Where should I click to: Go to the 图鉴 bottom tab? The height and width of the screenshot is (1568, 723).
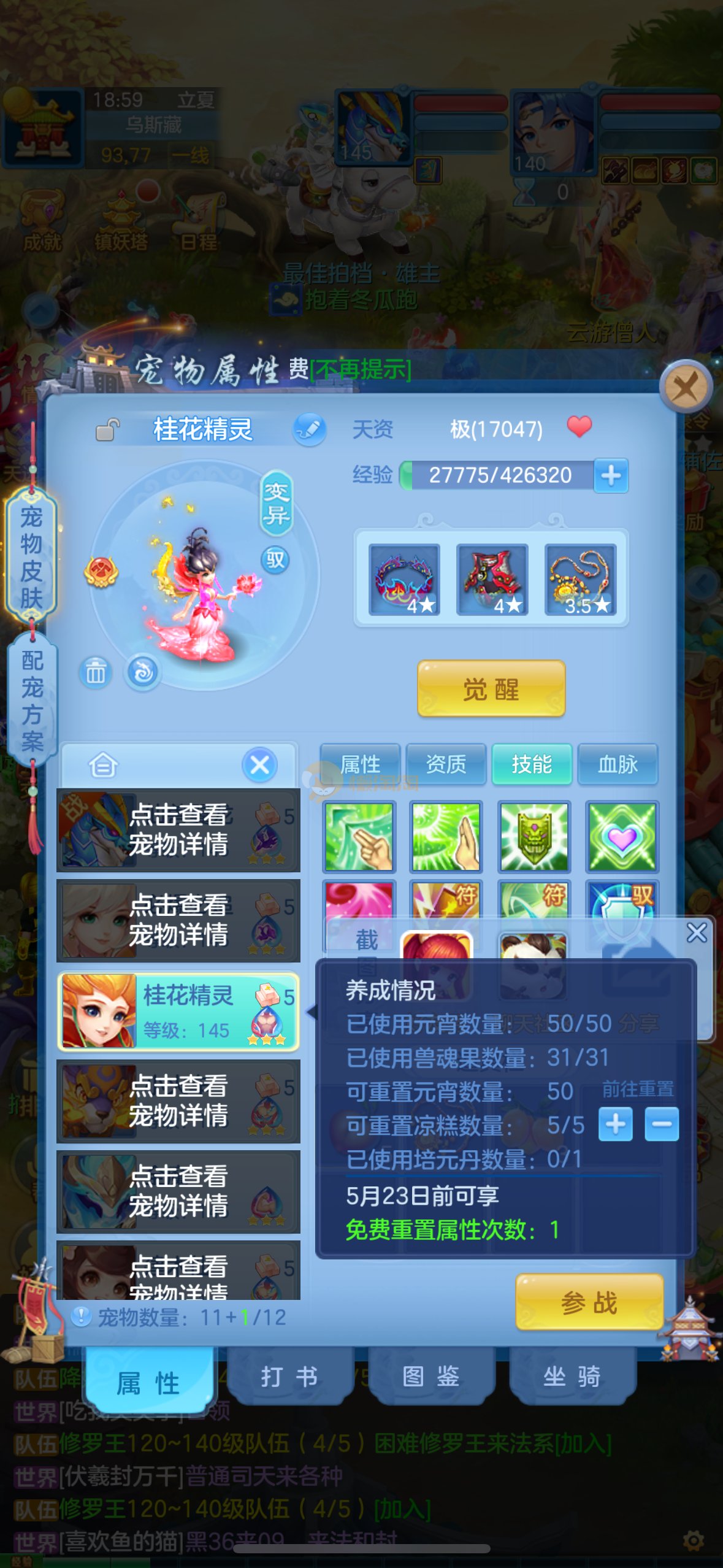tap(431, 1377)
